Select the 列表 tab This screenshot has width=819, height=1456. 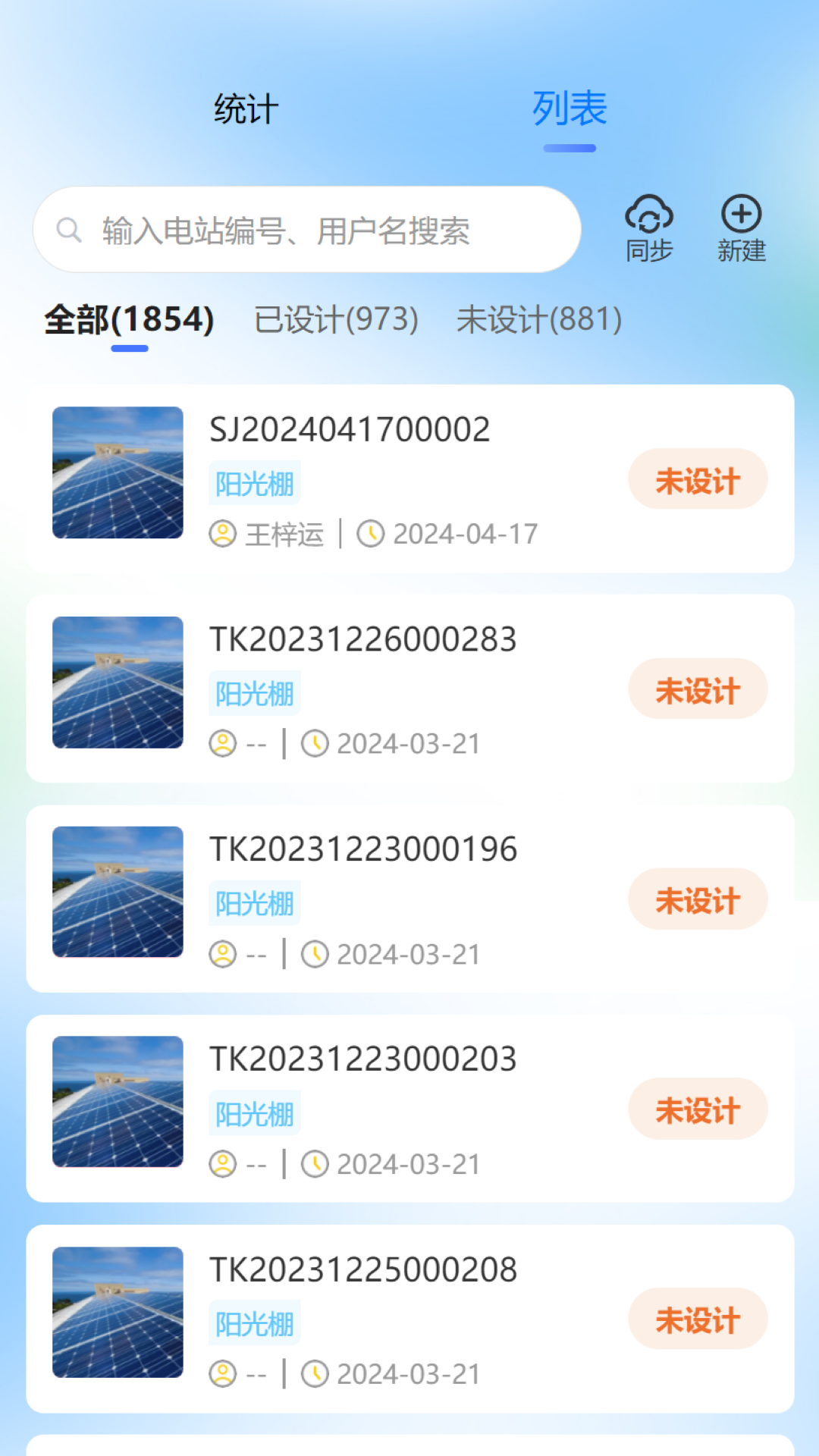pos(570,109)
